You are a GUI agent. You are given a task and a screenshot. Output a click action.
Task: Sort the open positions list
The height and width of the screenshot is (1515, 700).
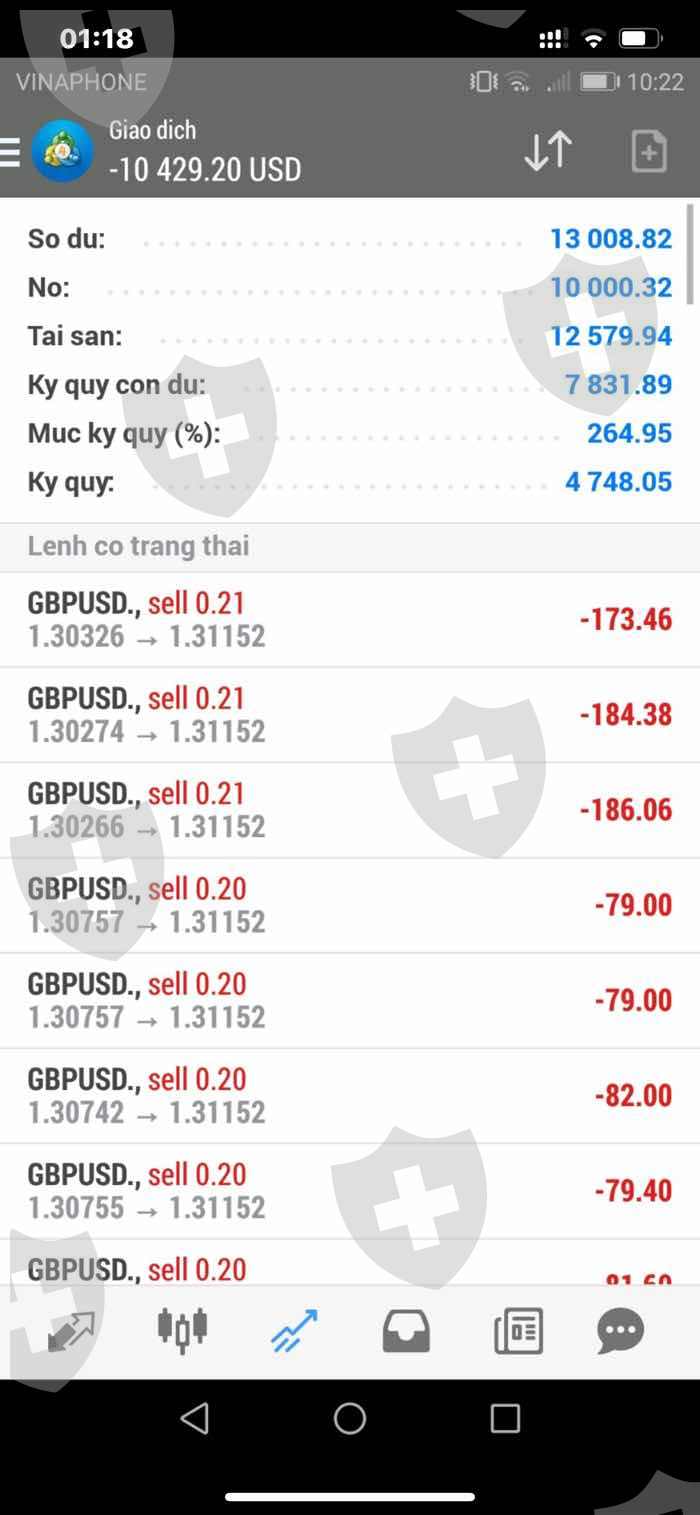tap(548, 151)
